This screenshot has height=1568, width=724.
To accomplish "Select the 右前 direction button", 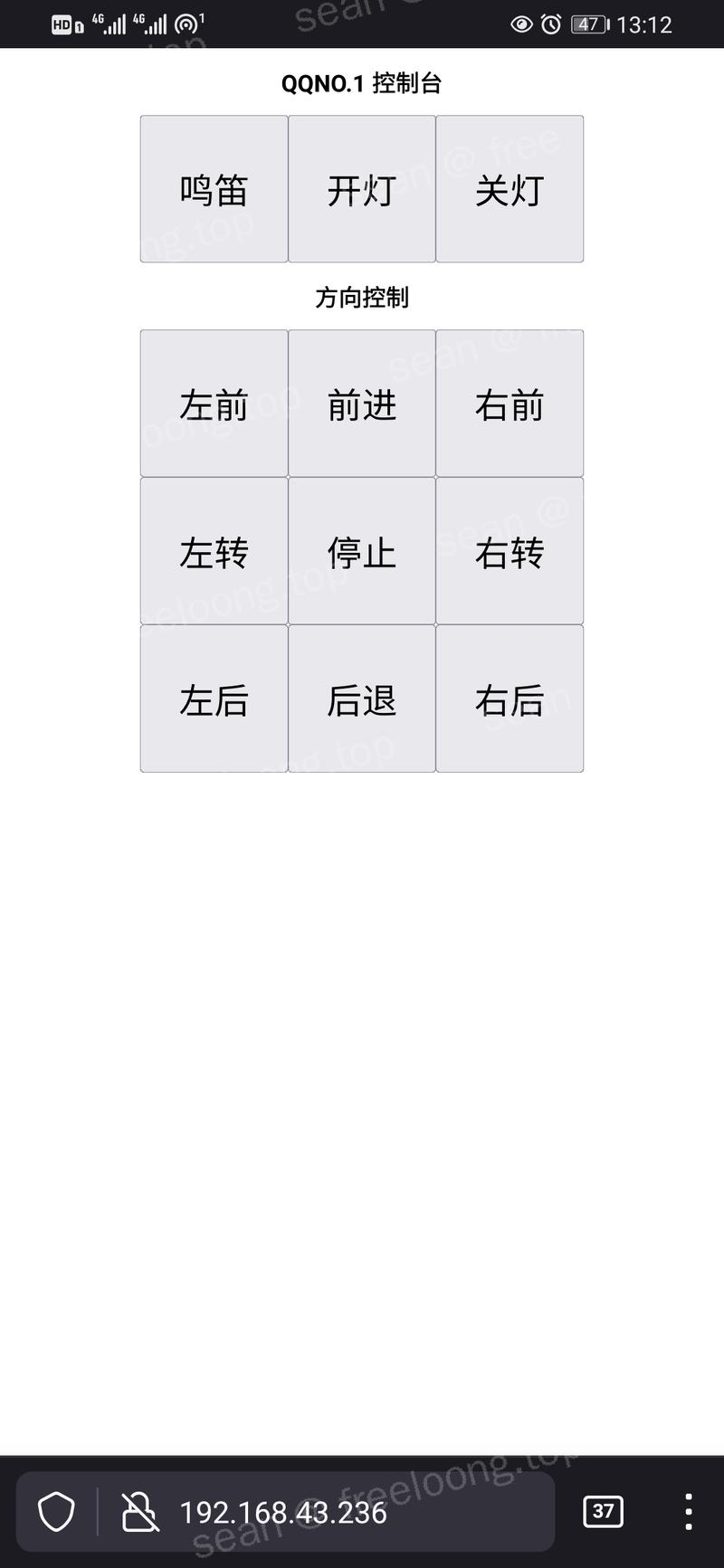I will point(510,404).
